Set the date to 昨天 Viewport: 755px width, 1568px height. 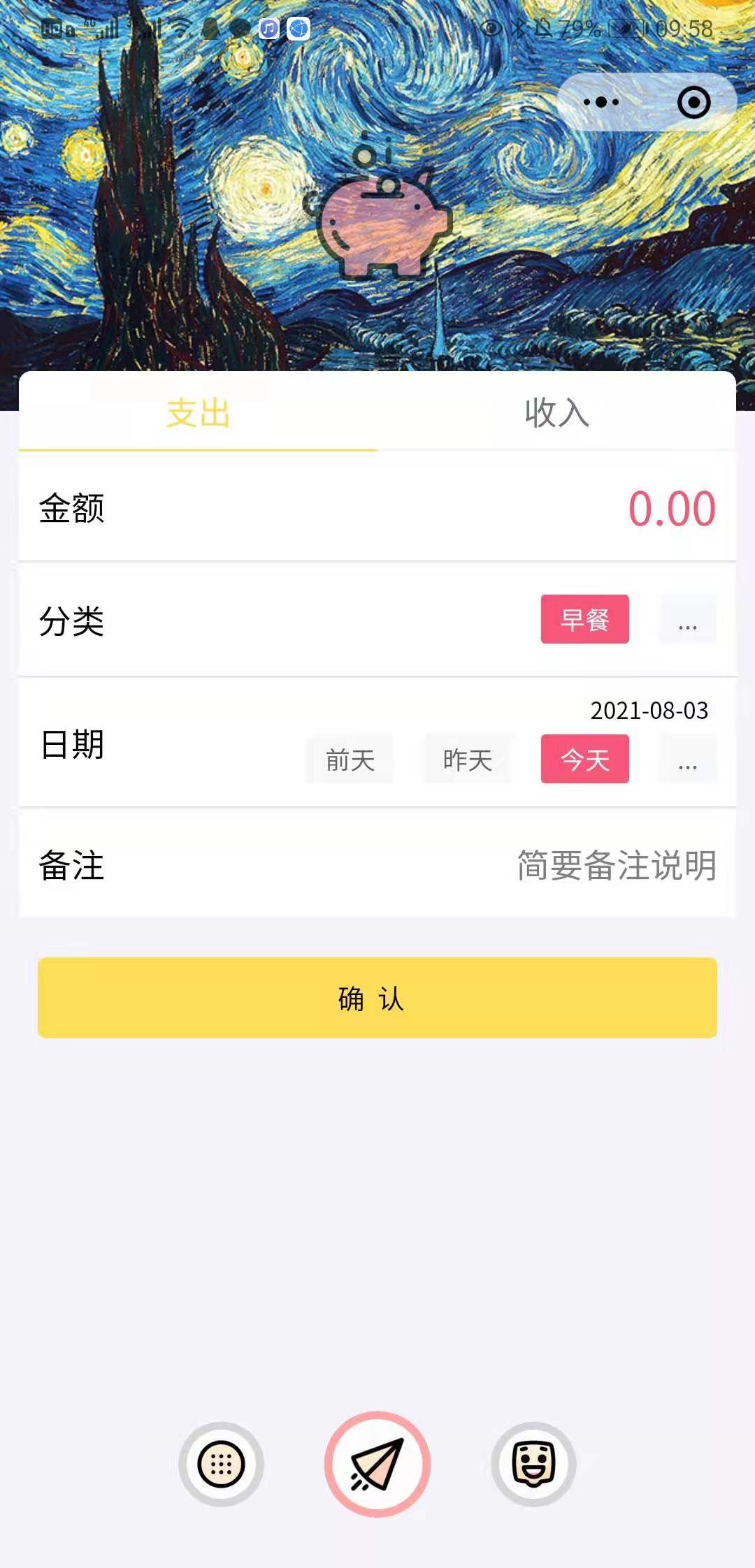(x=468, y=759)
